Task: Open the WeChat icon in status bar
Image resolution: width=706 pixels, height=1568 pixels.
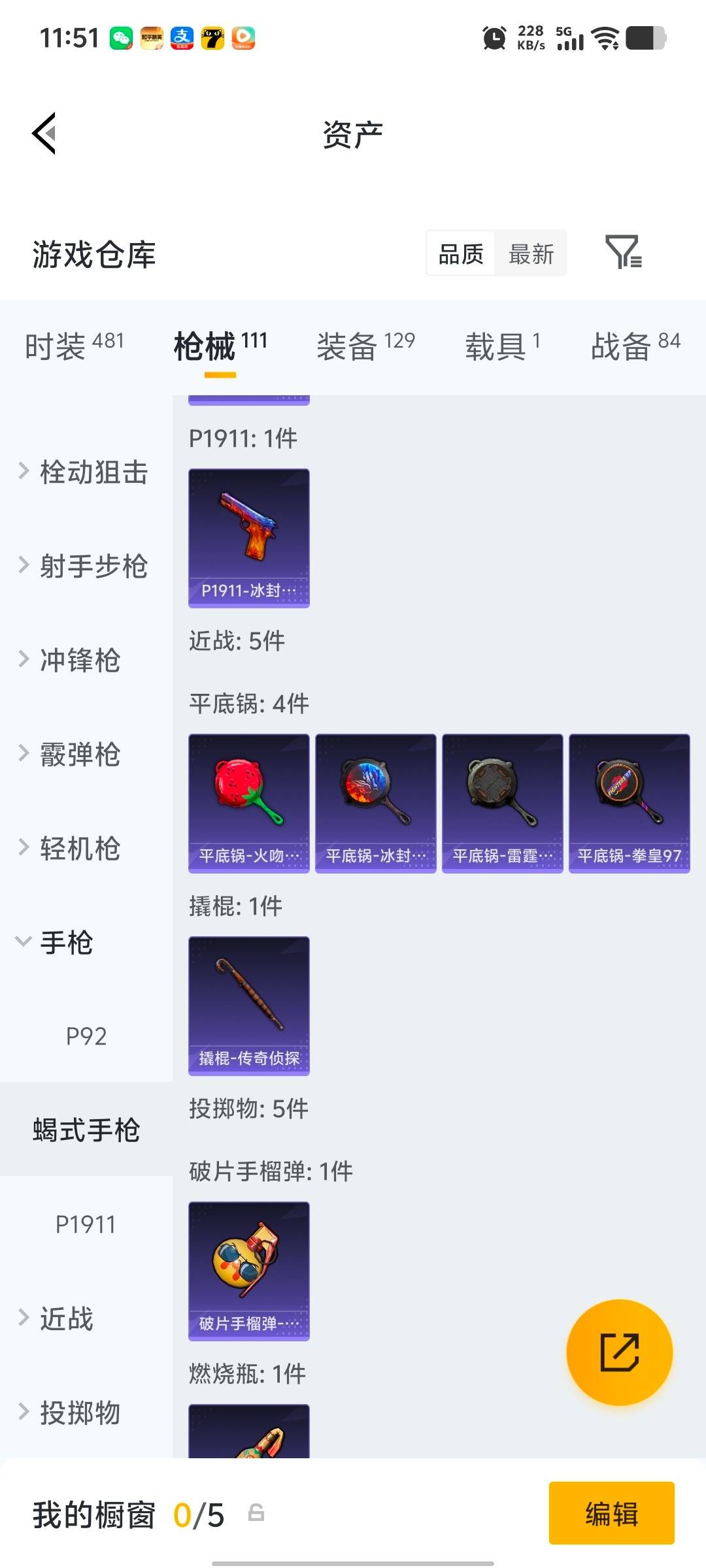Action: [121, 37]
